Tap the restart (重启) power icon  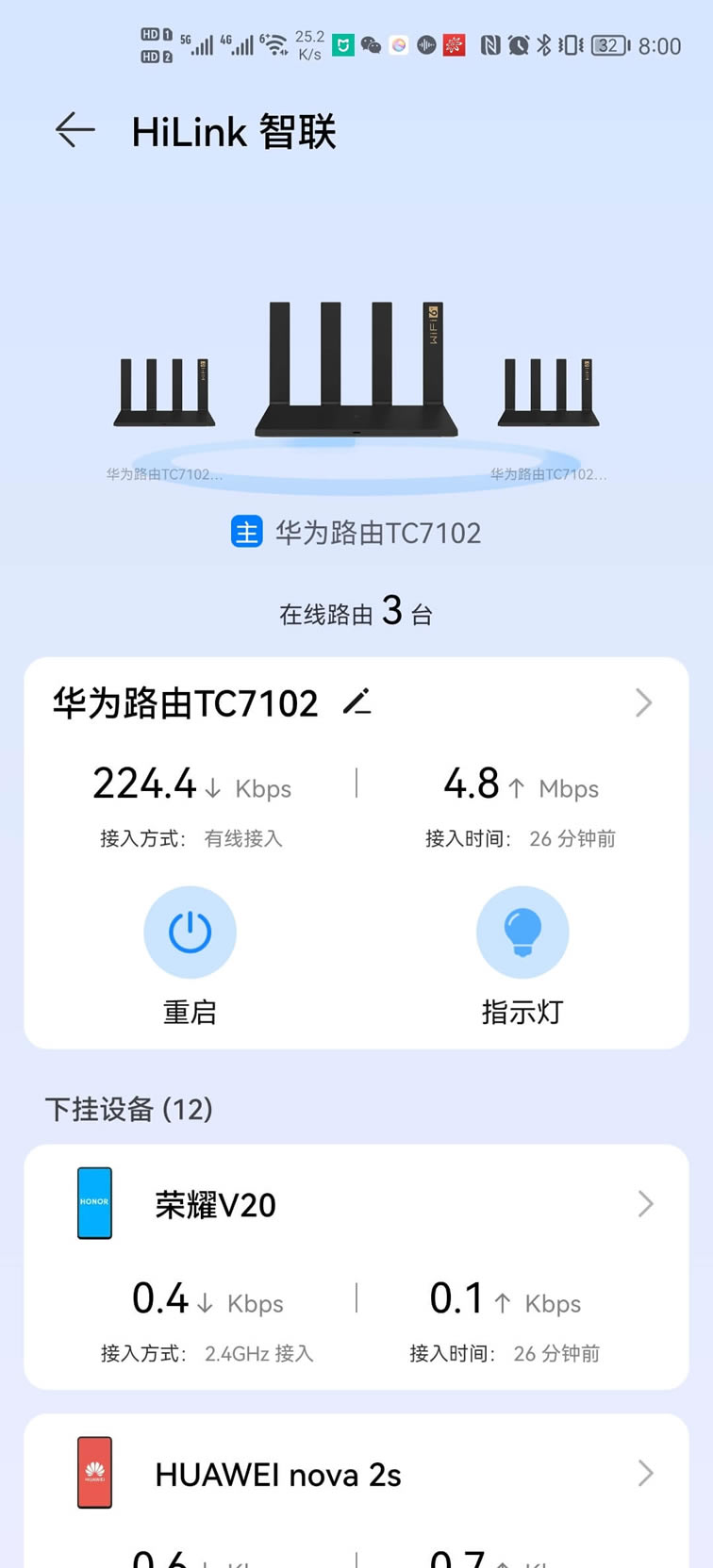point(190,932)
